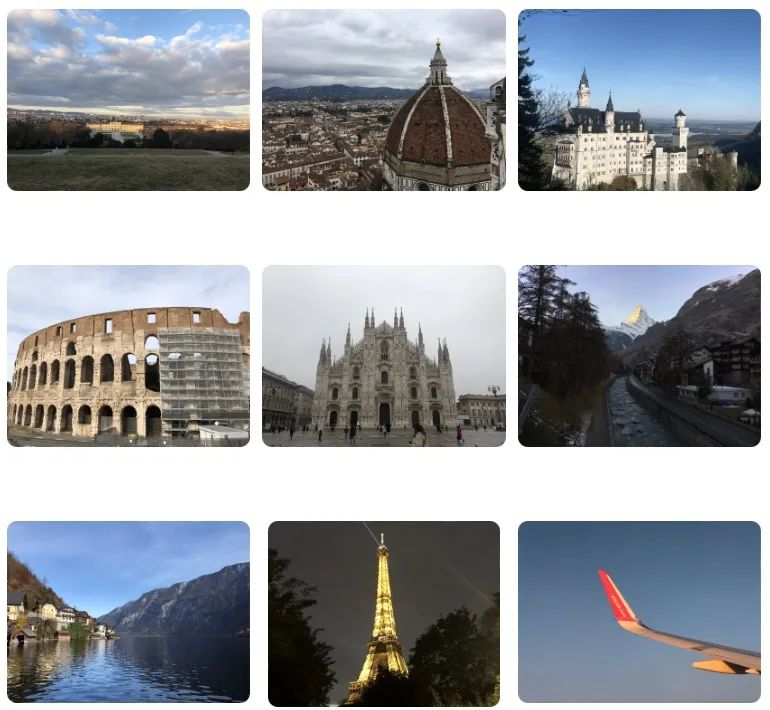Open the Florence cathedral dome photo

coord(383,100)
